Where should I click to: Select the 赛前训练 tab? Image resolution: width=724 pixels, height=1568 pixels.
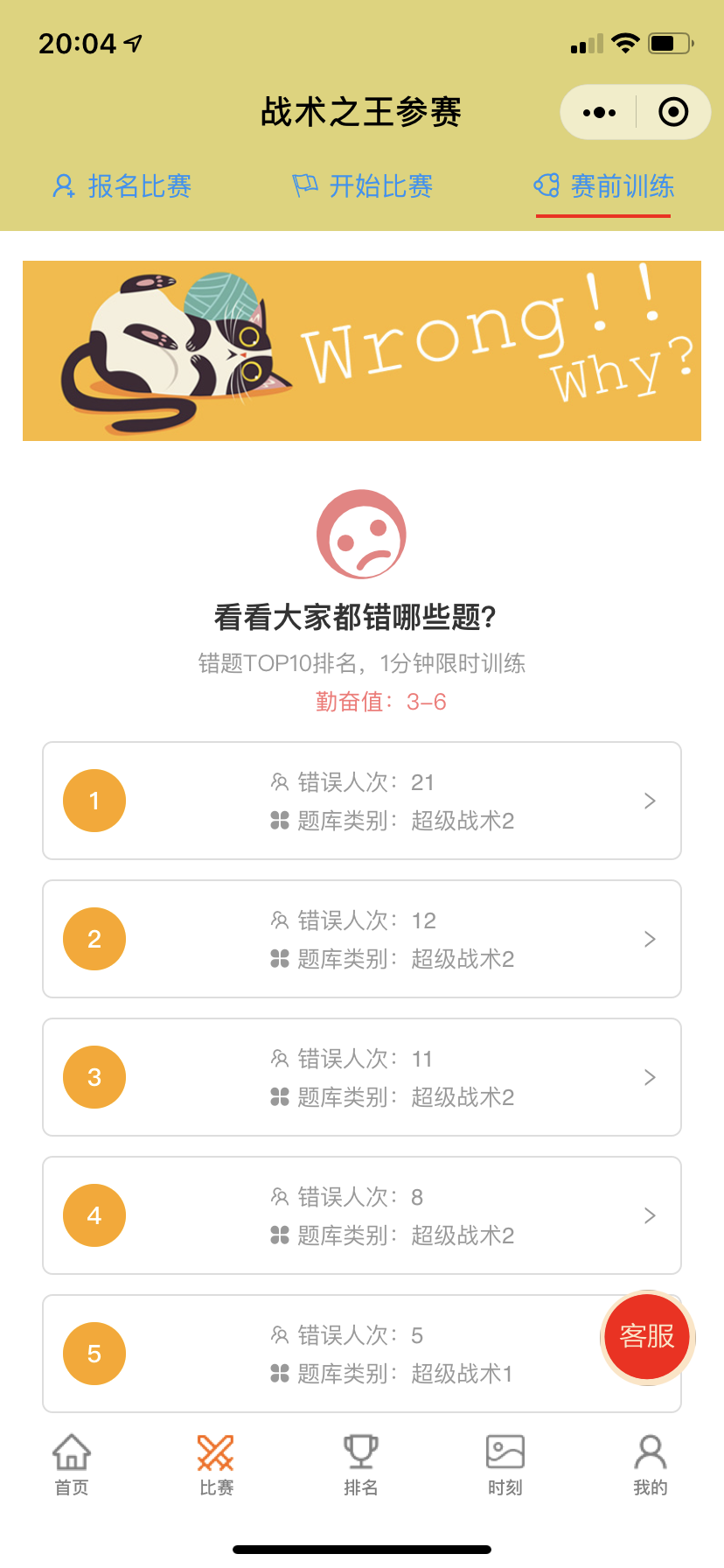pyautogui.click(x=603, y=185)
